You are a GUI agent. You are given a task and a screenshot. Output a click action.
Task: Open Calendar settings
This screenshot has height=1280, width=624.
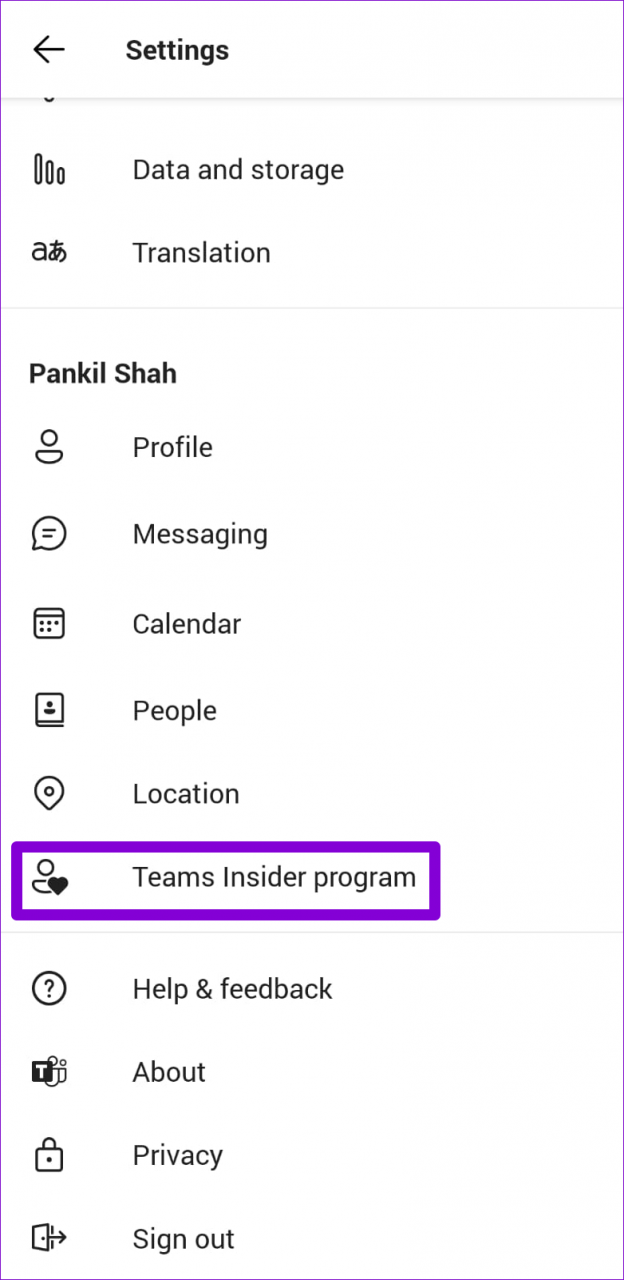[186, 624]
